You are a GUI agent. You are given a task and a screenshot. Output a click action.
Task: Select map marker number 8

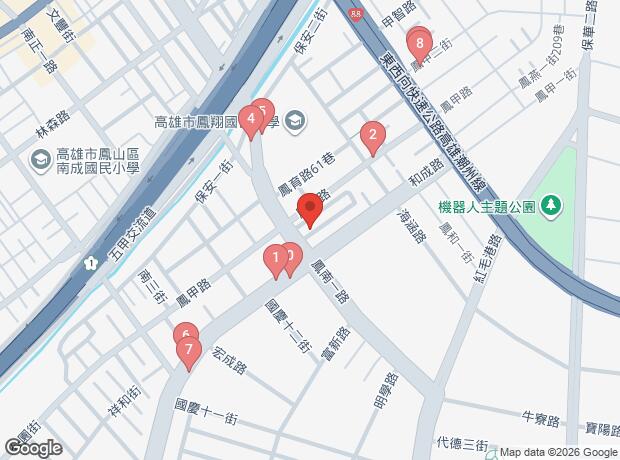(x=419, y=44)
